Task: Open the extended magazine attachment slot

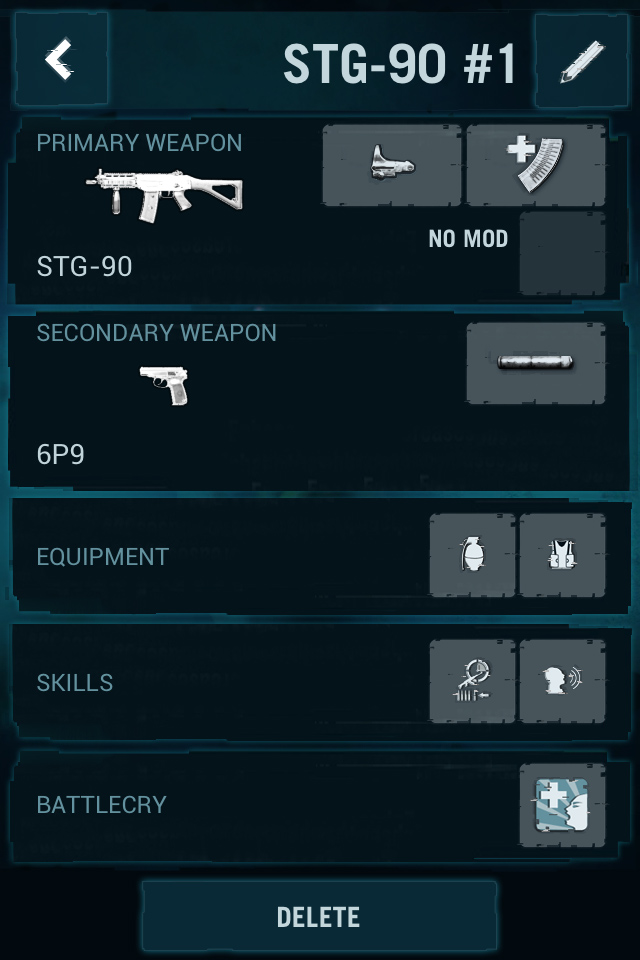Action: point(536,165)
